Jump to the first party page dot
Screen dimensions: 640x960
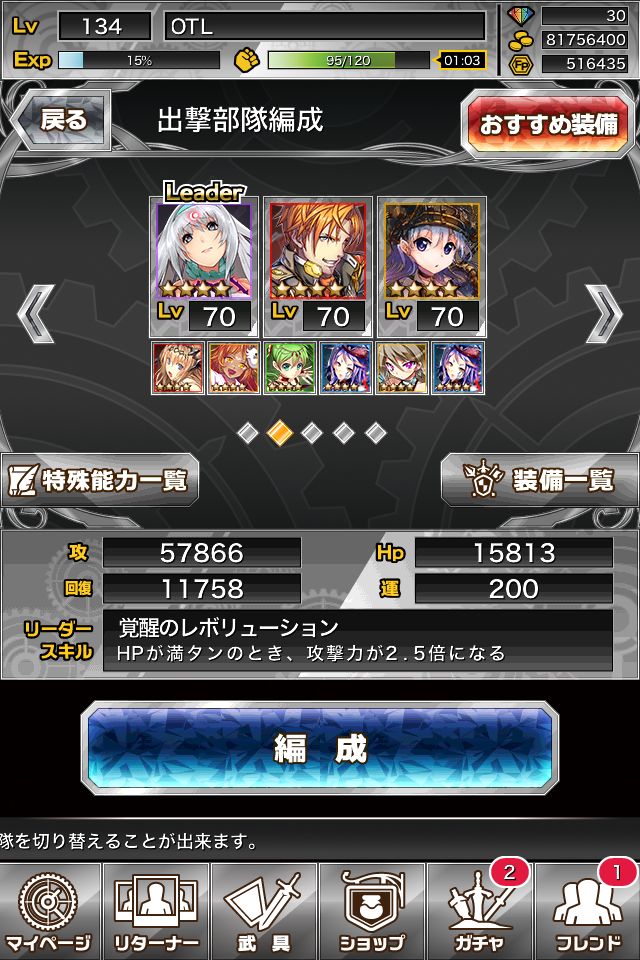247,433
